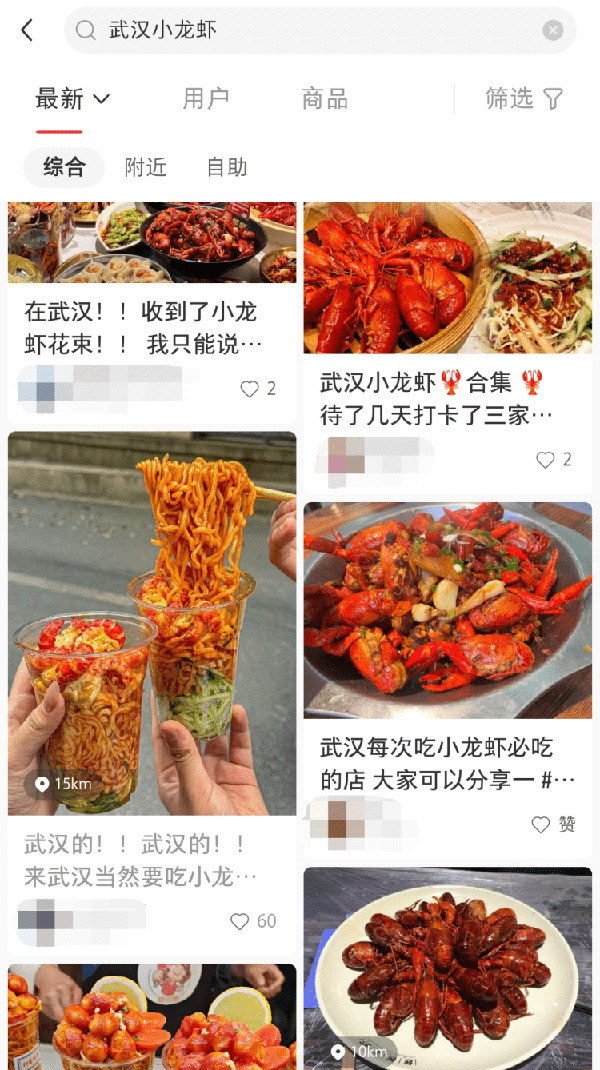The image size is (600, 1070).
Task: Switch to the 用户 tab
Action: [x=206, y=98]
